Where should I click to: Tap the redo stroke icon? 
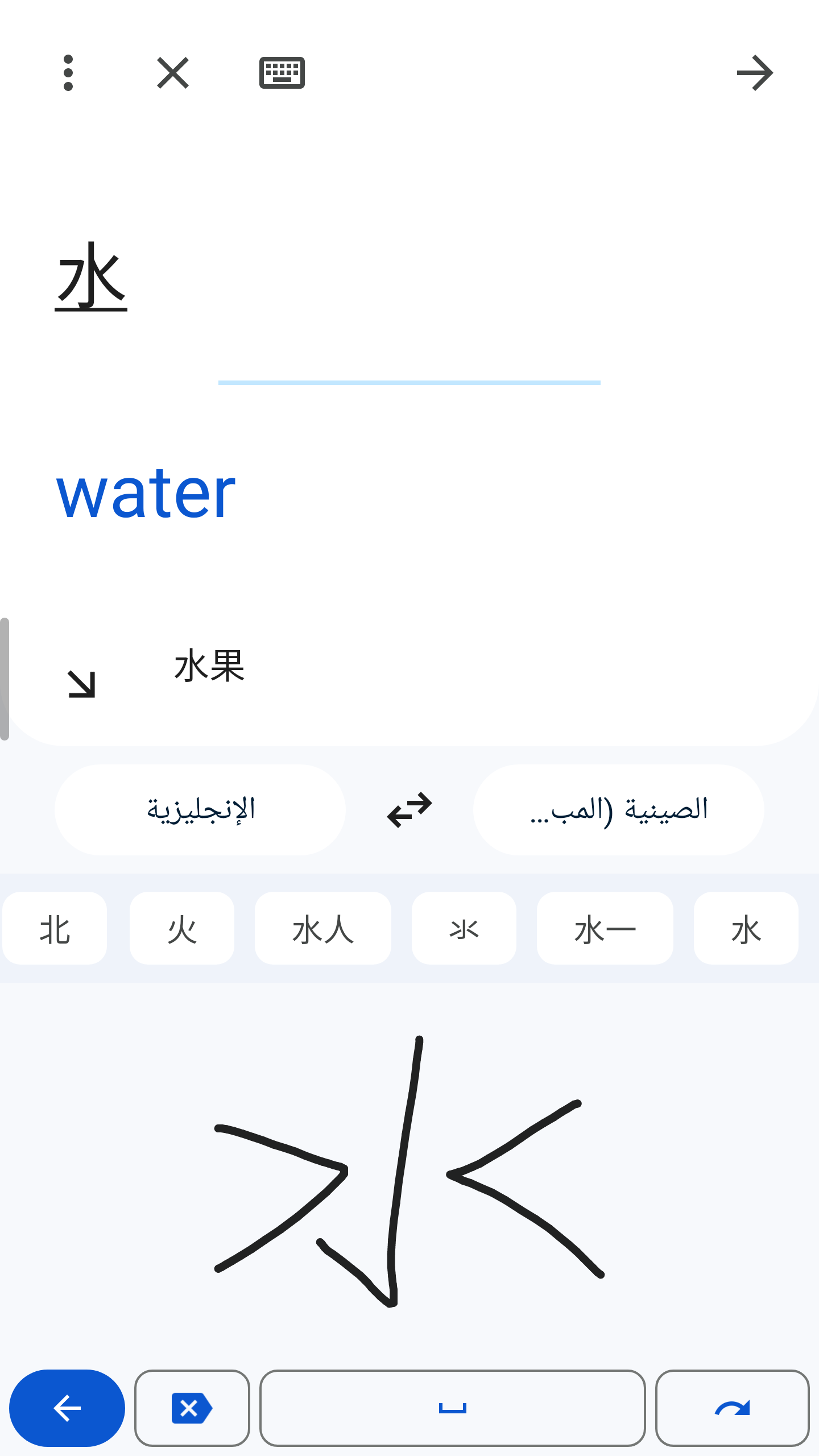pos(731,1409)
